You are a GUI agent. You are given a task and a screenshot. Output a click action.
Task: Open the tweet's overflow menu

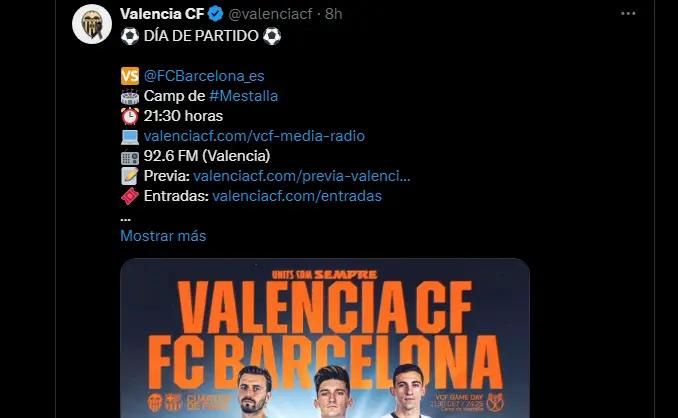[628, 14]
